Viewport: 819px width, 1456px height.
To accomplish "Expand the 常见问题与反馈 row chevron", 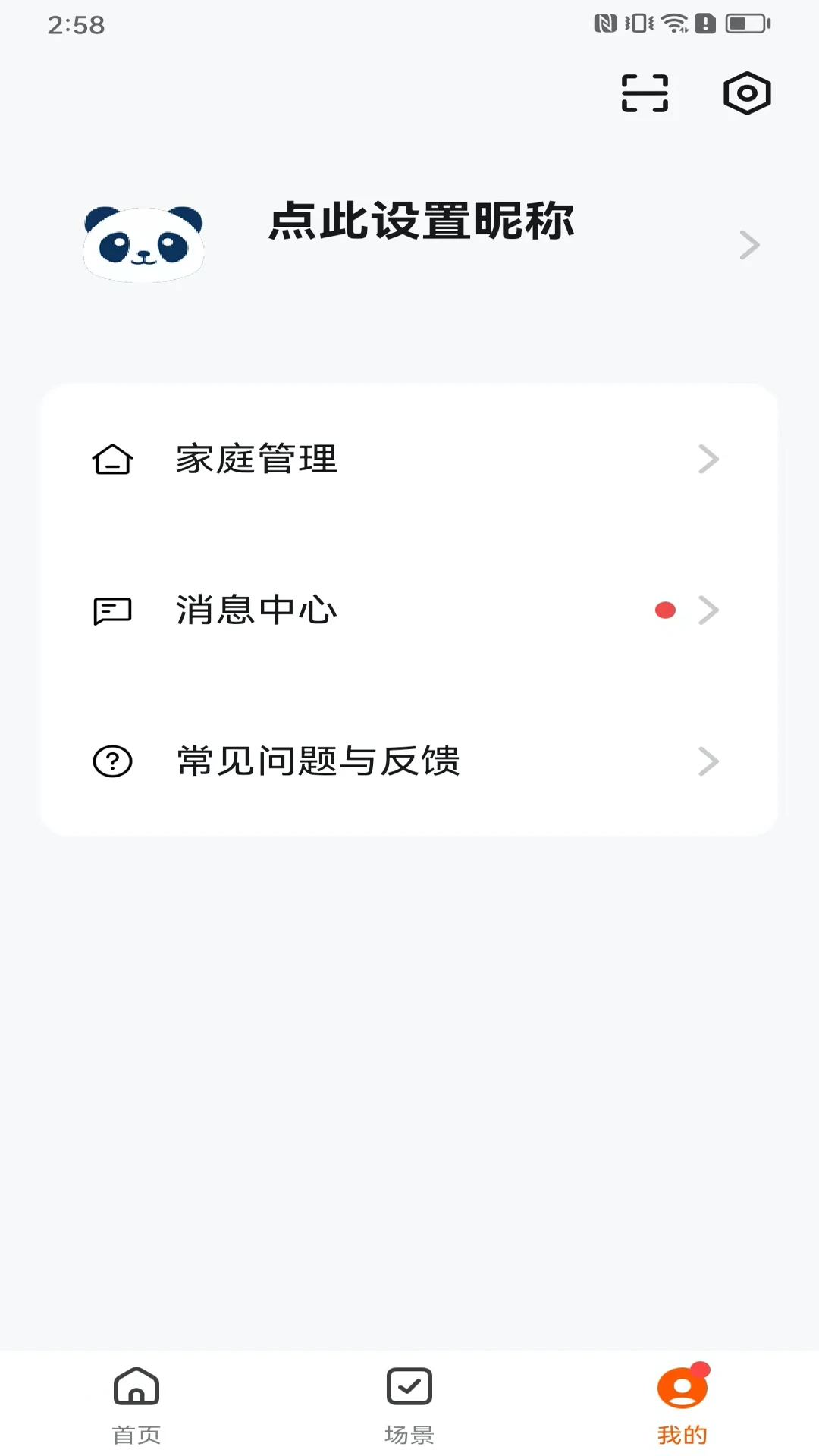I will (x=708, y=761).
